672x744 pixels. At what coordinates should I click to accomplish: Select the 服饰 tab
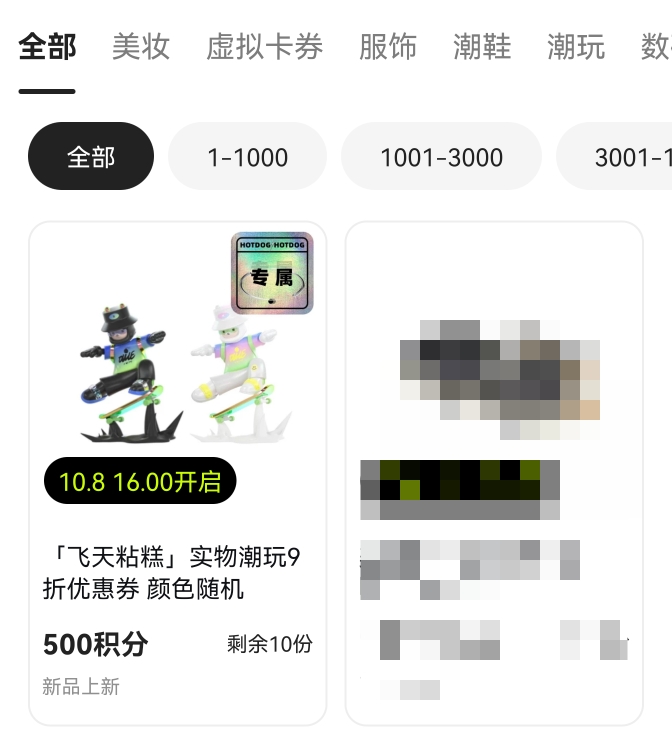click(388, 47)
